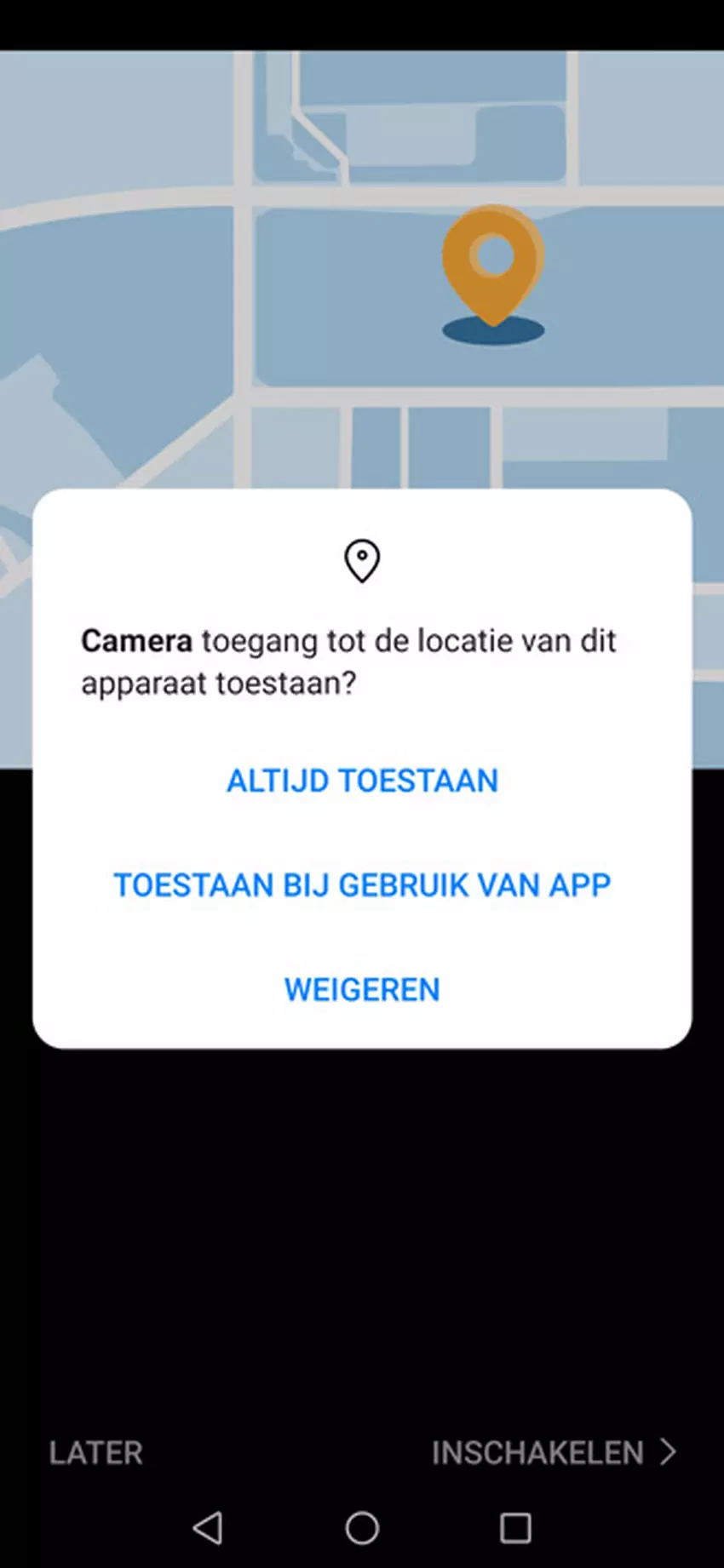Deny location access with Weigeren
724x1568 pixels.
tap(362, 989)
